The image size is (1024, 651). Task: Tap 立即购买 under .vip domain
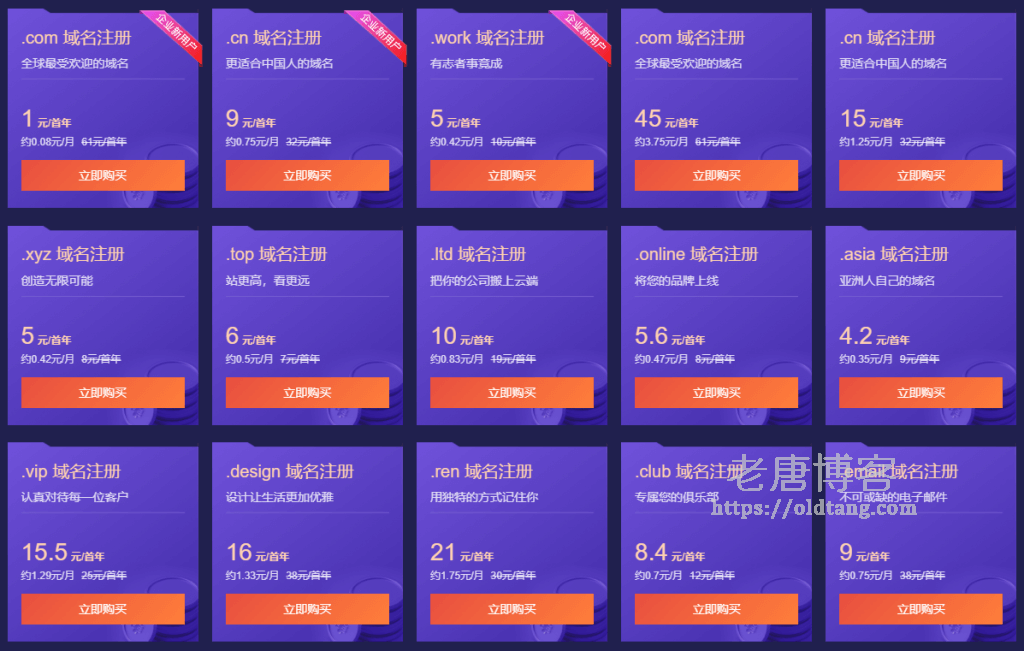(x=103, y=609)
